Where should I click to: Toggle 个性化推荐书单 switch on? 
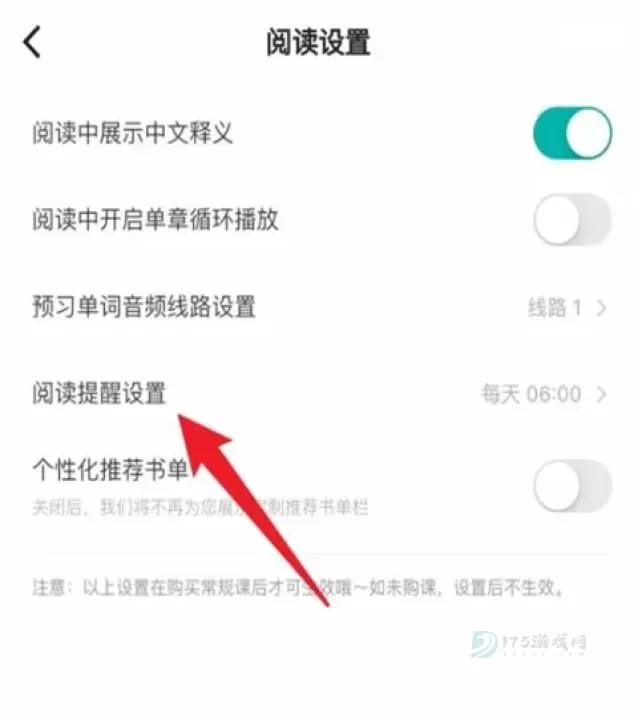(x=571, y=486)
